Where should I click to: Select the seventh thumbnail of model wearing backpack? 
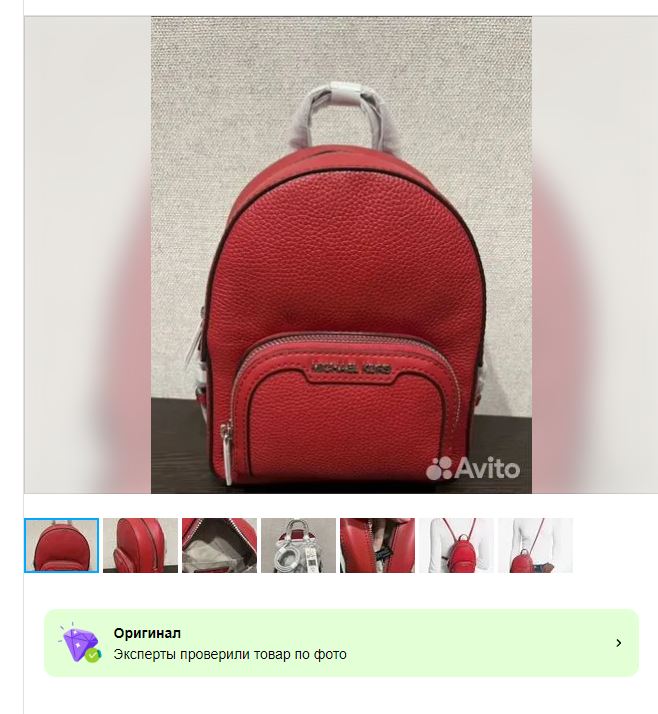pos(535,545)
